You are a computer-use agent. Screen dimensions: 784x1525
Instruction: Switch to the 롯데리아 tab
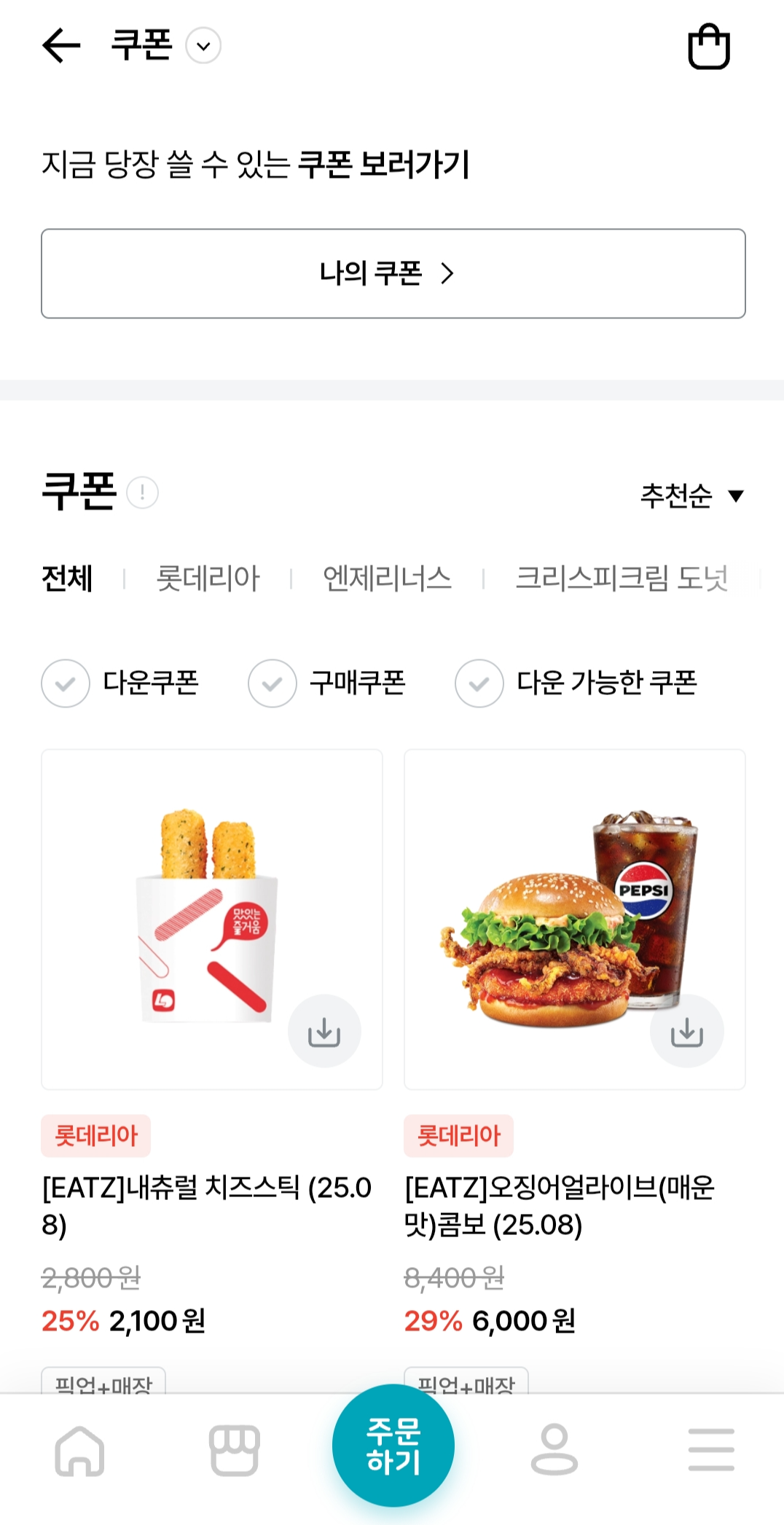[208, 579]
